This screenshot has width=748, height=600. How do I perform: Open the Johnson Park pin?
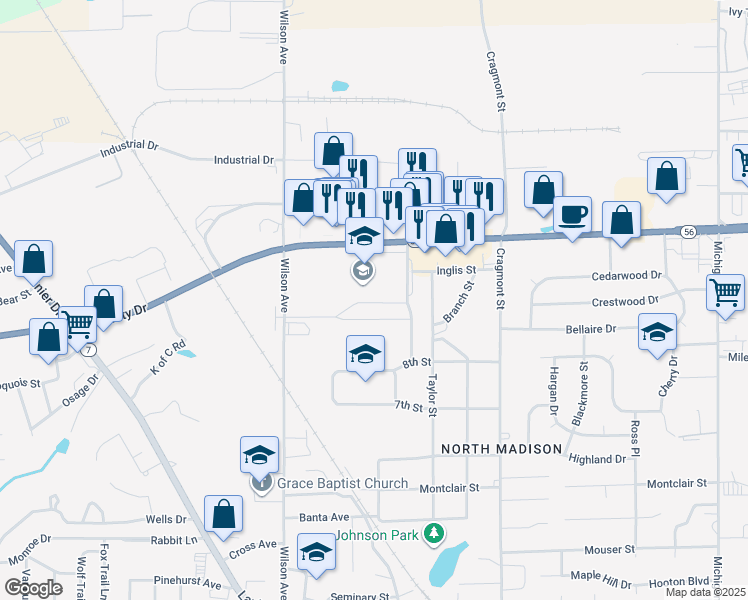[x=433, y=534]
